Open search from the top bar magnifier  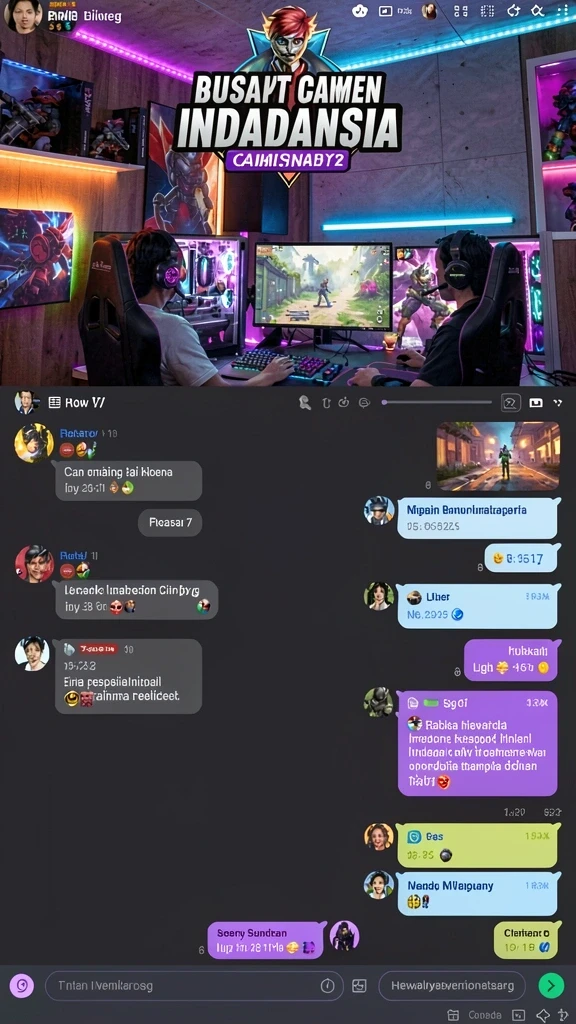pyautogui.click(x=537, y=10)
